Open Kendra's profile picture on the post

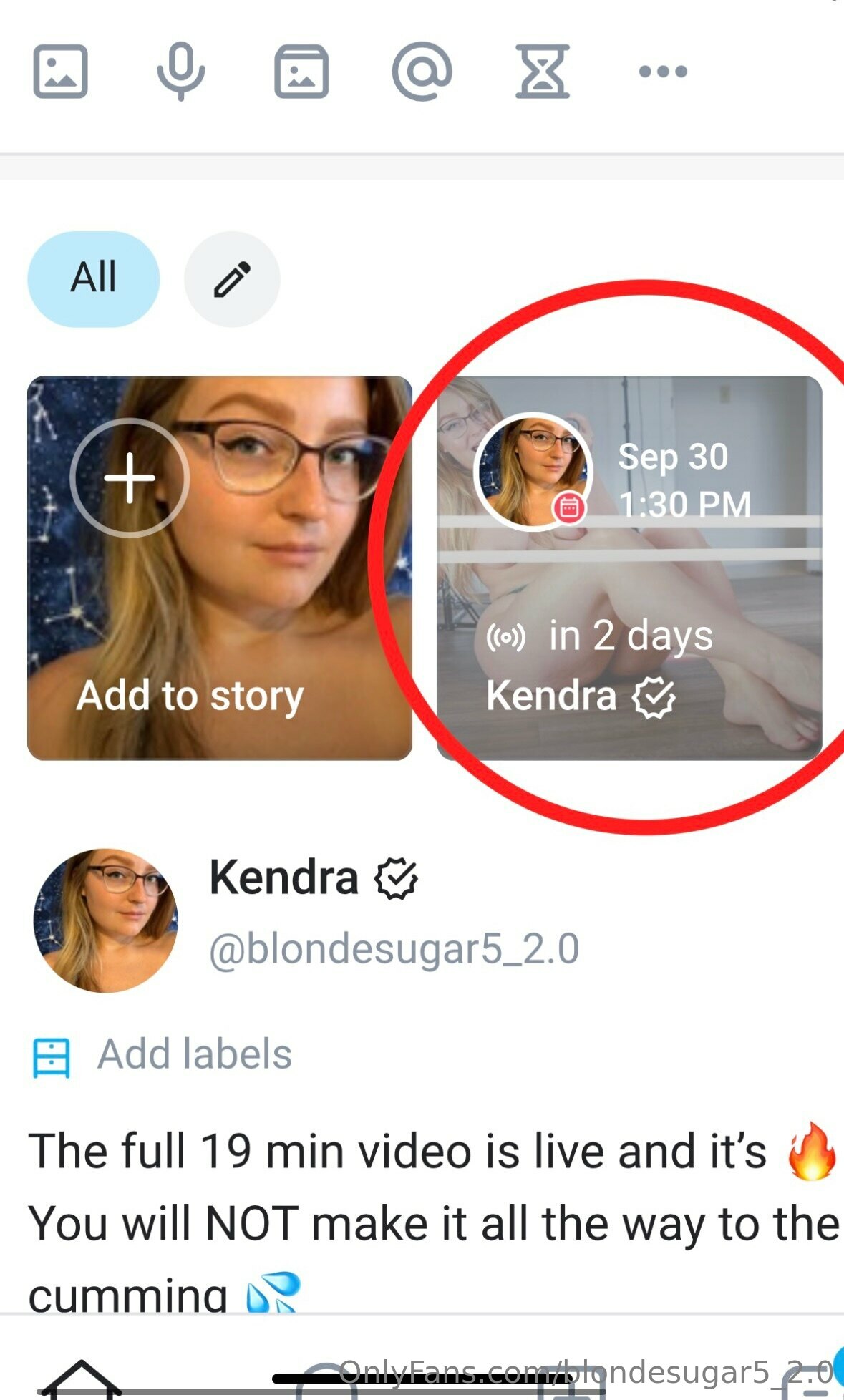106,920
